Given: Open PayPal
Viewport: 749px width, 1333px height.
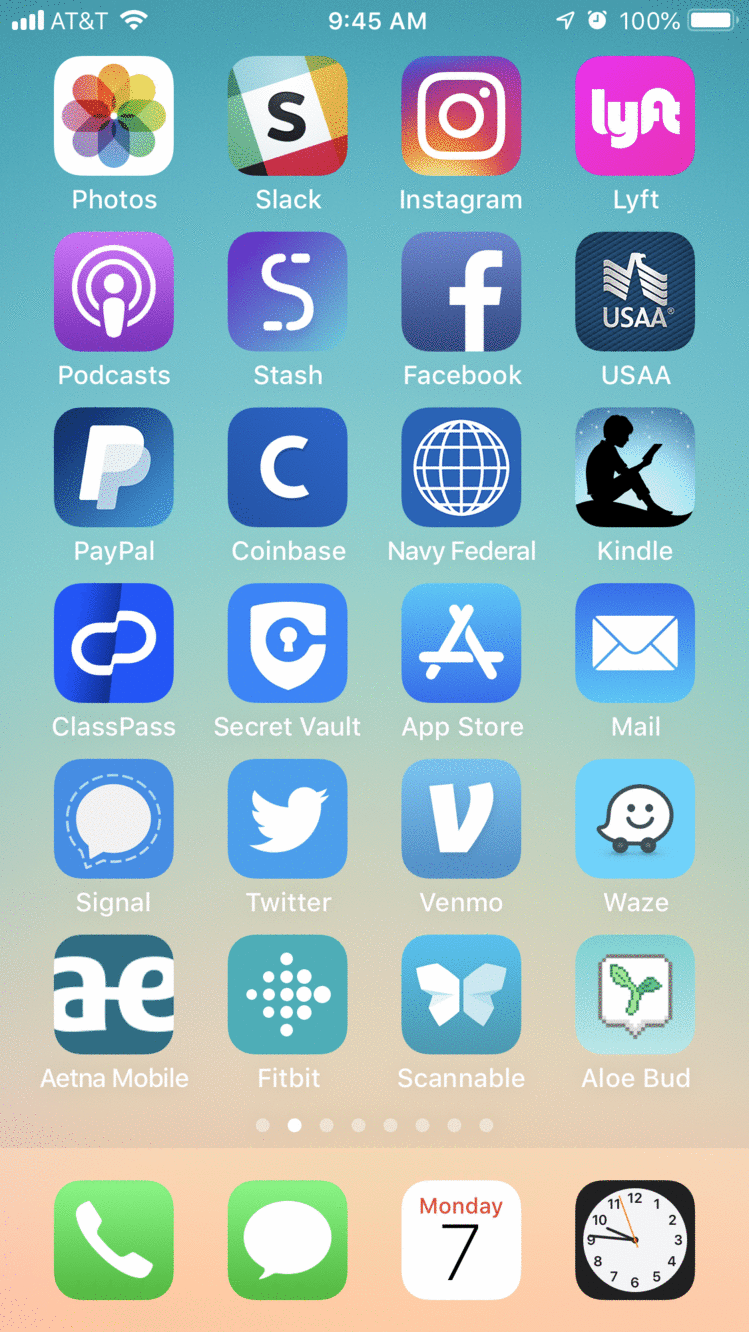Looking at the screenshot, I should (x=113, y=467).
